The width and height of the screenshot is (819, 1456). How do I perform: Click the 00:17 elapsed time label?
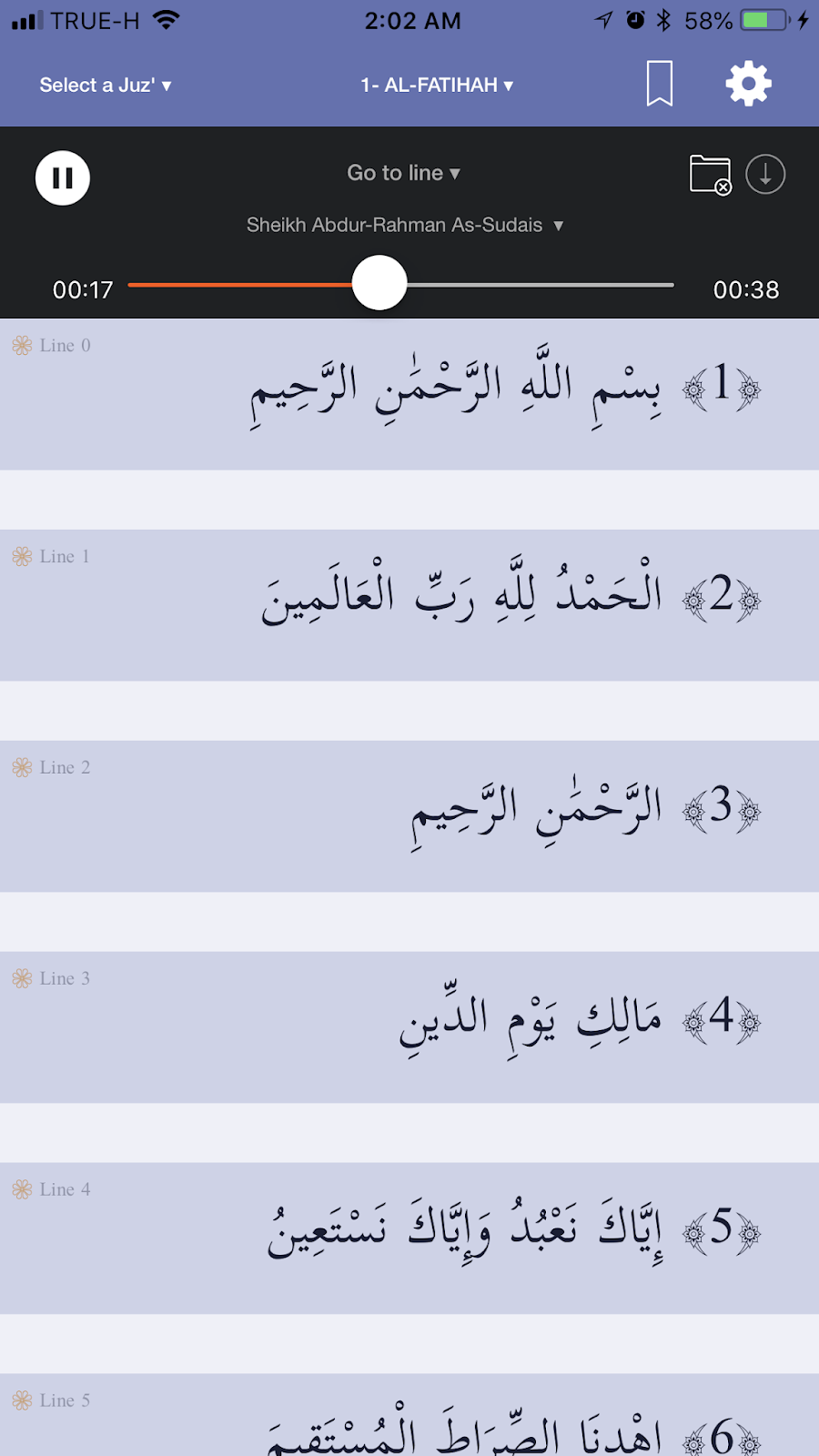point(82,289)
